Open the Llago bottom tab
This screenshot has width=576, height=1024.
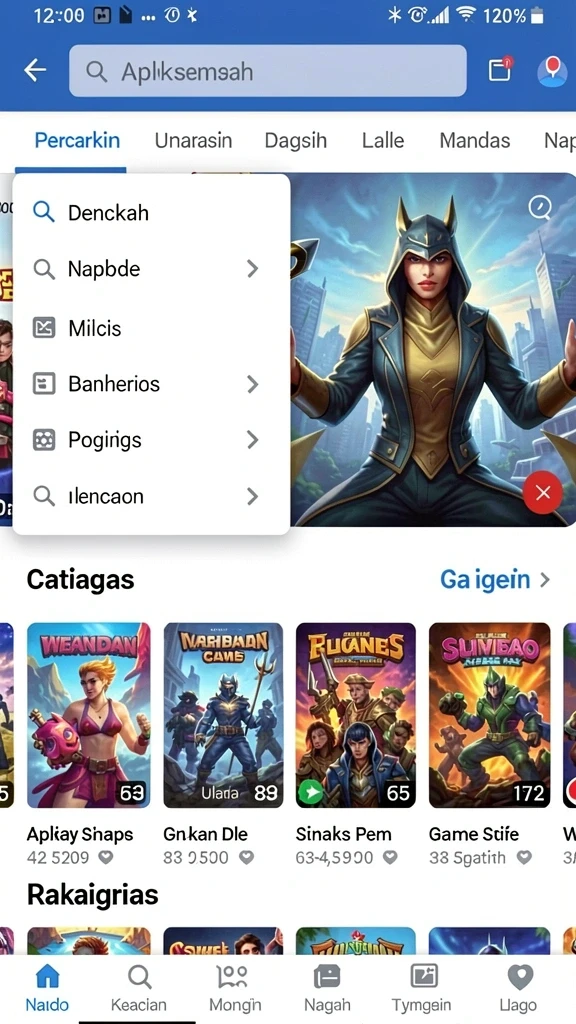tap(518, 988)
